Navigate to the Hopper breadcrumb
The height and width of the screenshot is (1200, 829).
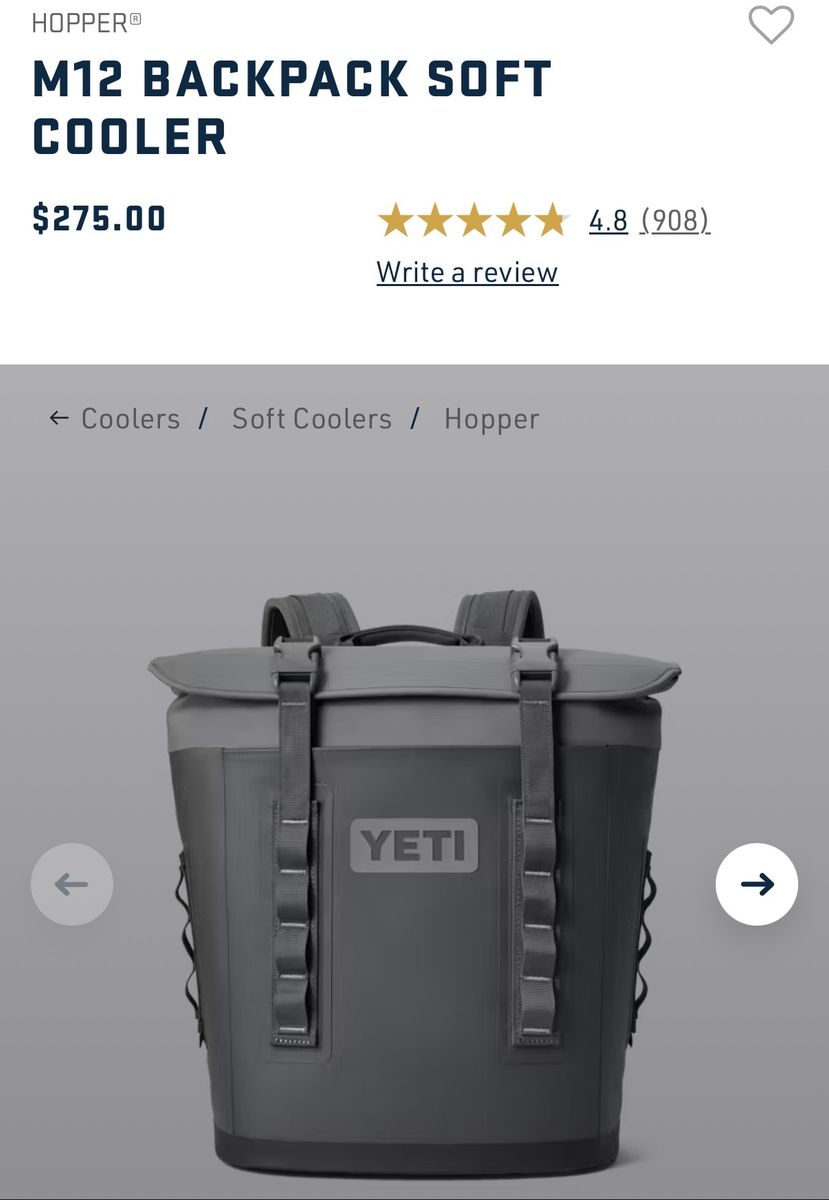pyautogui.click(x=491, y=419)
